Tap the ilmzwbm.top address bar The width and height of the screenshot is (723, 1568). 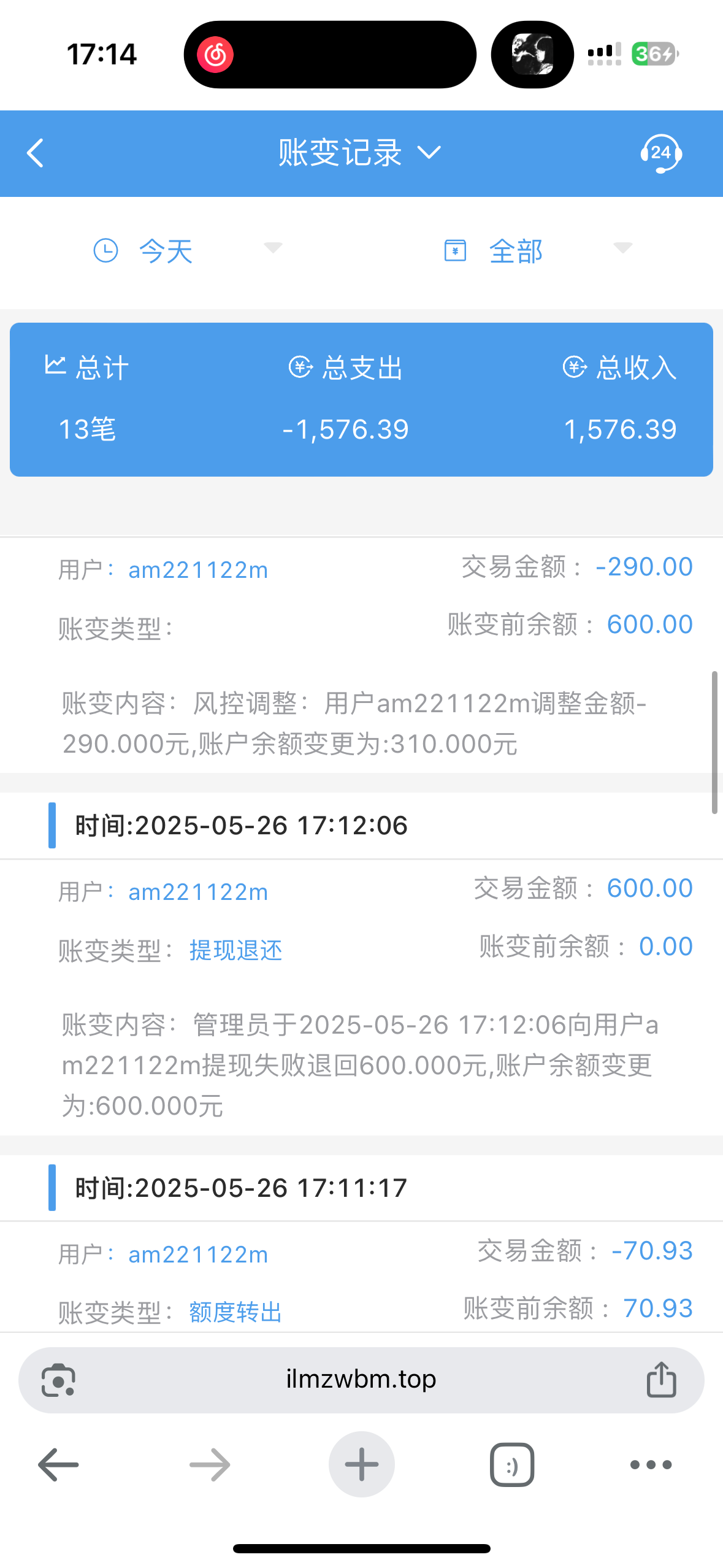pos(361,1380)
